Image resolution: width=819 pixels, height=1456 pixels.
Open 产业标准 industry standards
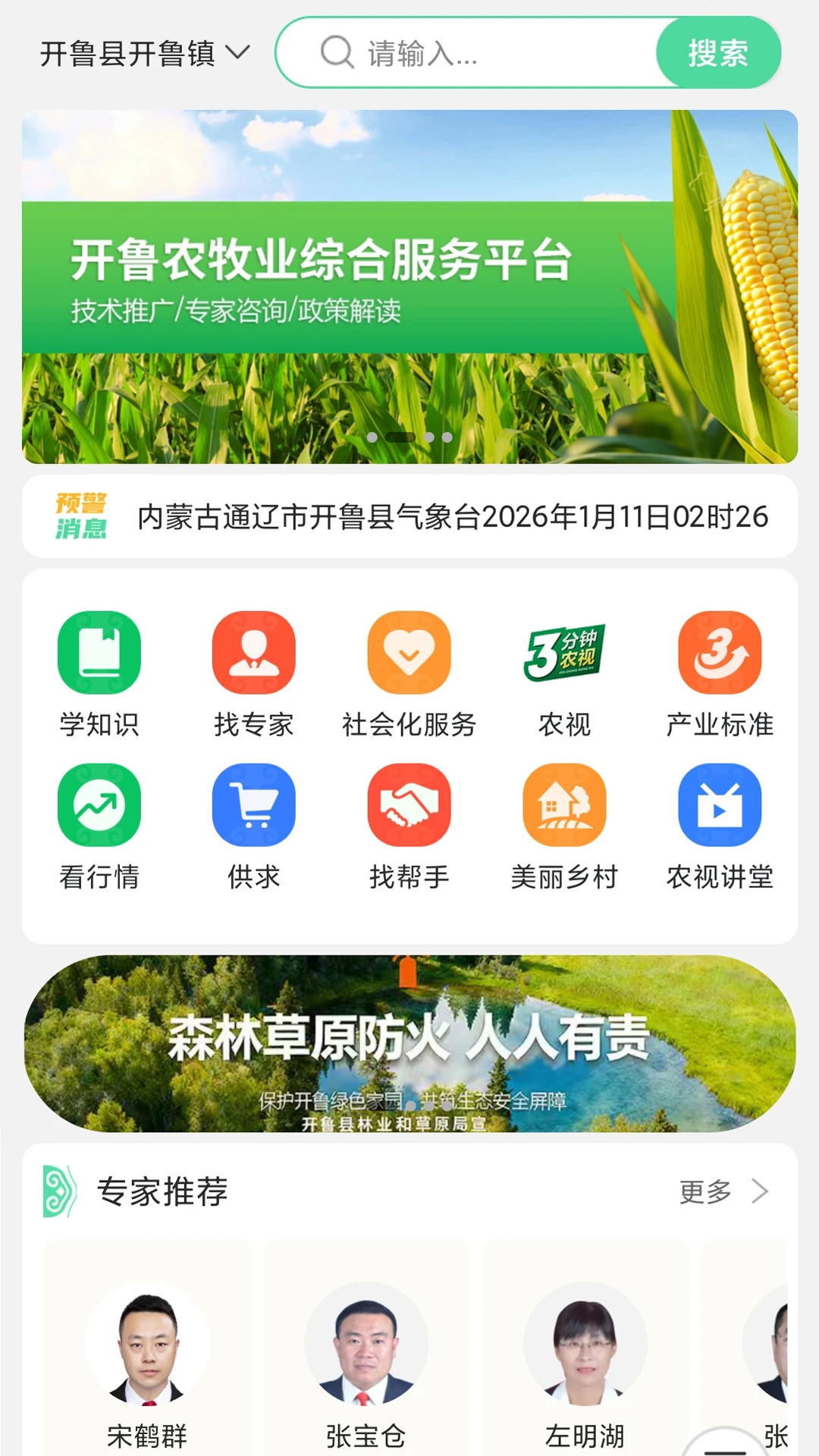pyautogui.click(x=719, y=654)
